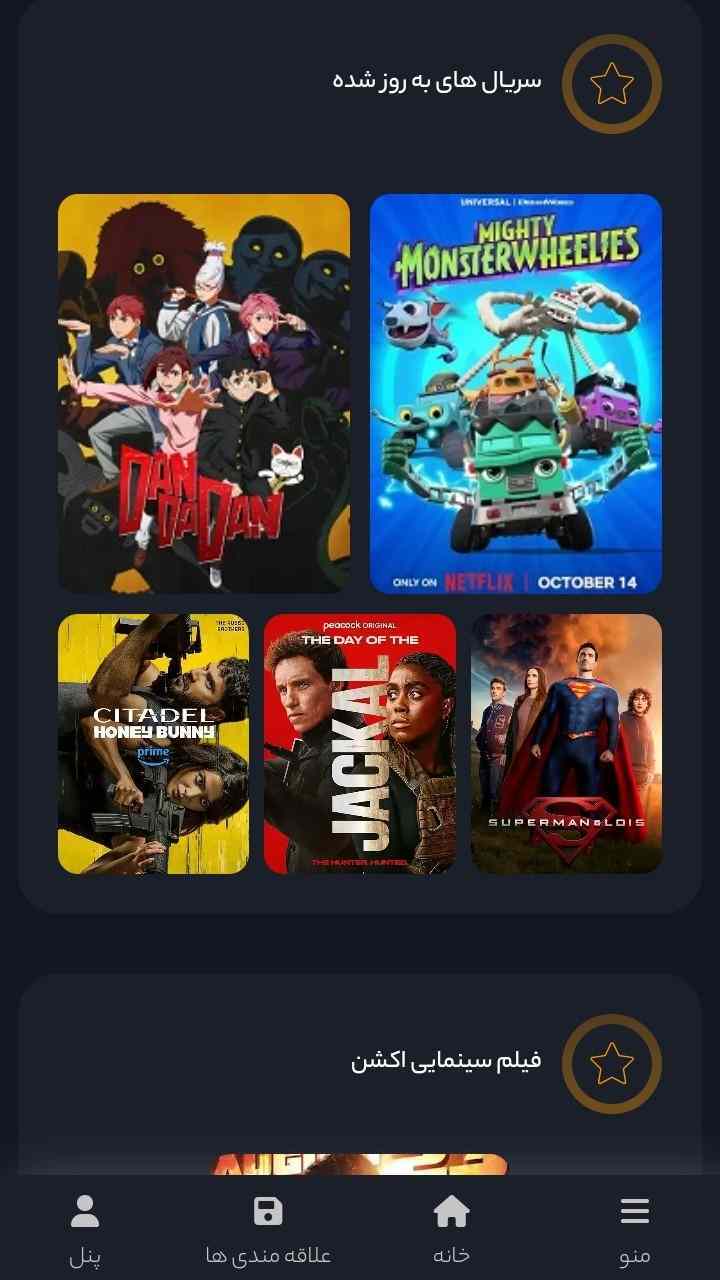Open the Mighty MonsterWheelies series poster

516,394
